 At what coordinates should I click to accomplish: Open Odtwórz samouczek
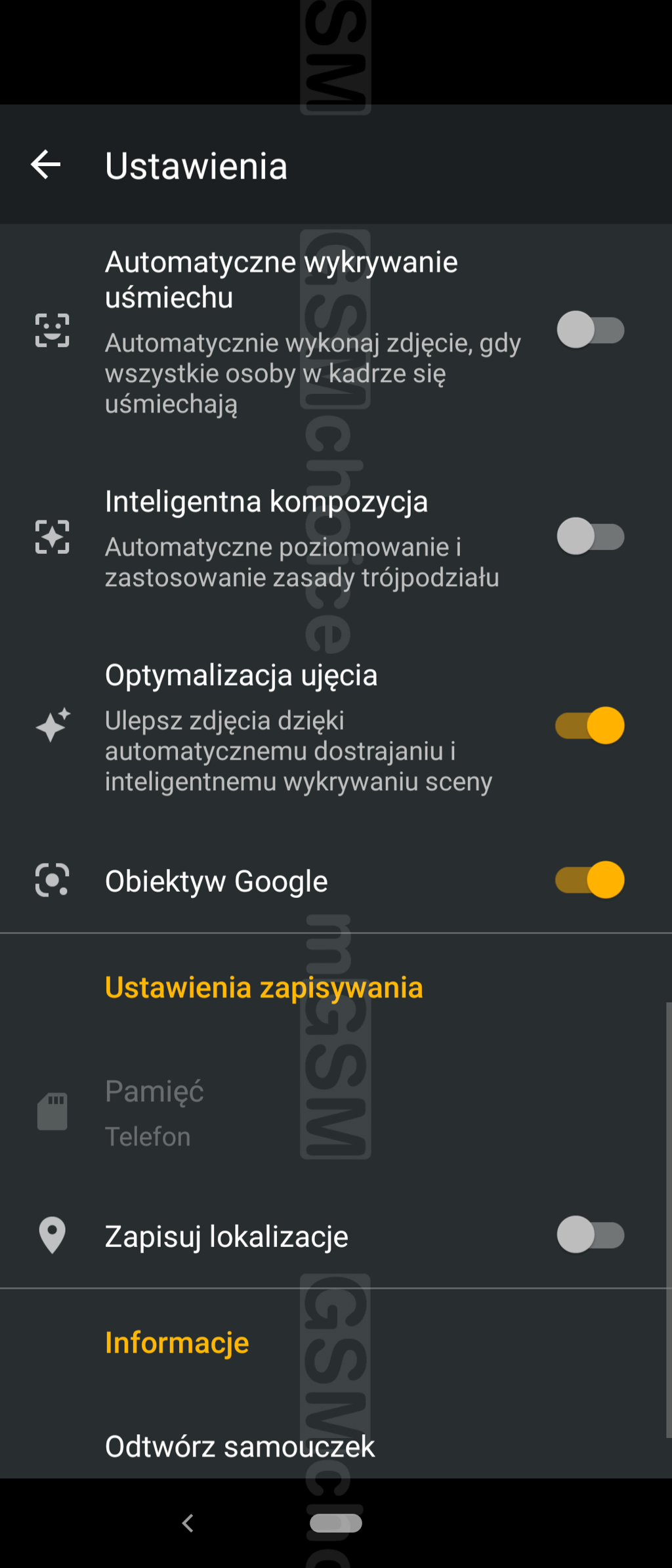tap(240, 1447)
